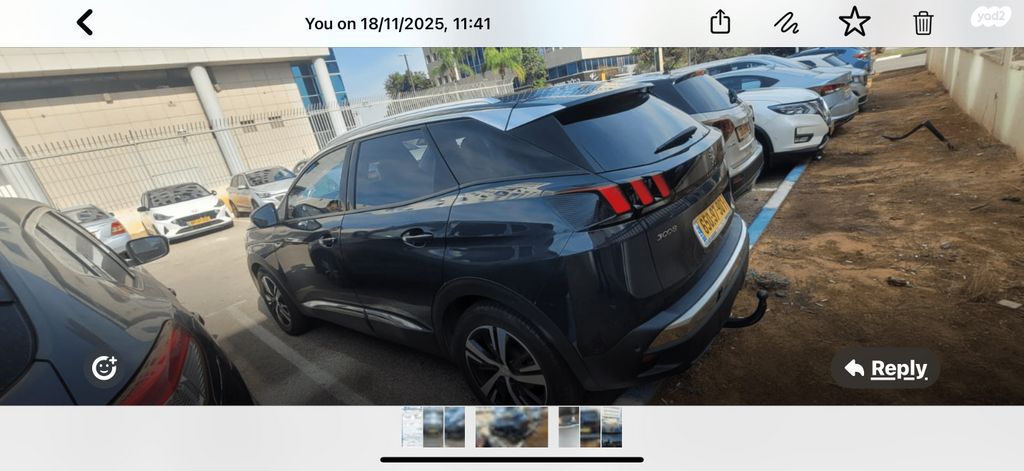
Task: Select the last thumbnail in the strip
Action: 611,427
